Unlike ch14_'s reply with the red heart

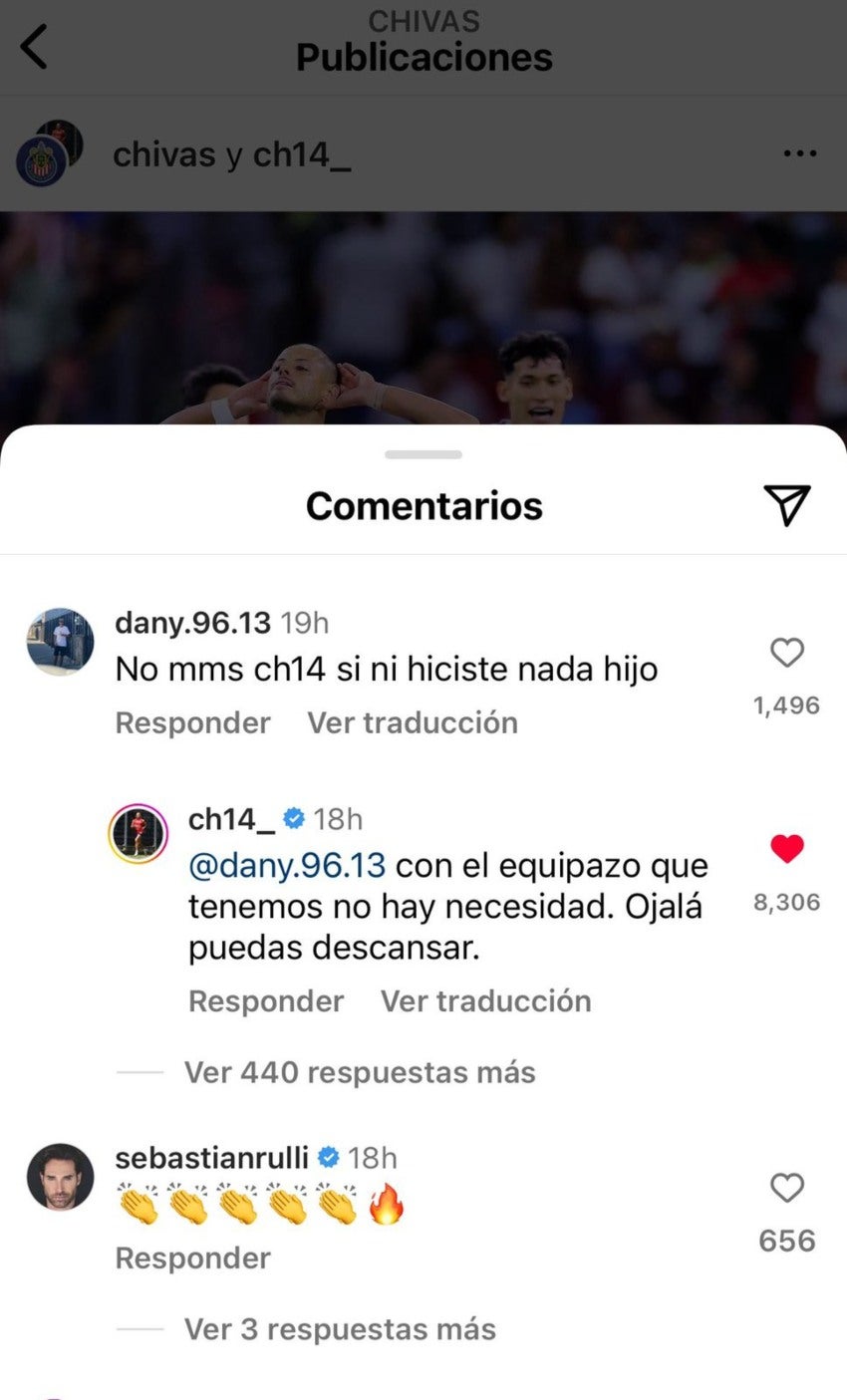click(x=786, y=849)
